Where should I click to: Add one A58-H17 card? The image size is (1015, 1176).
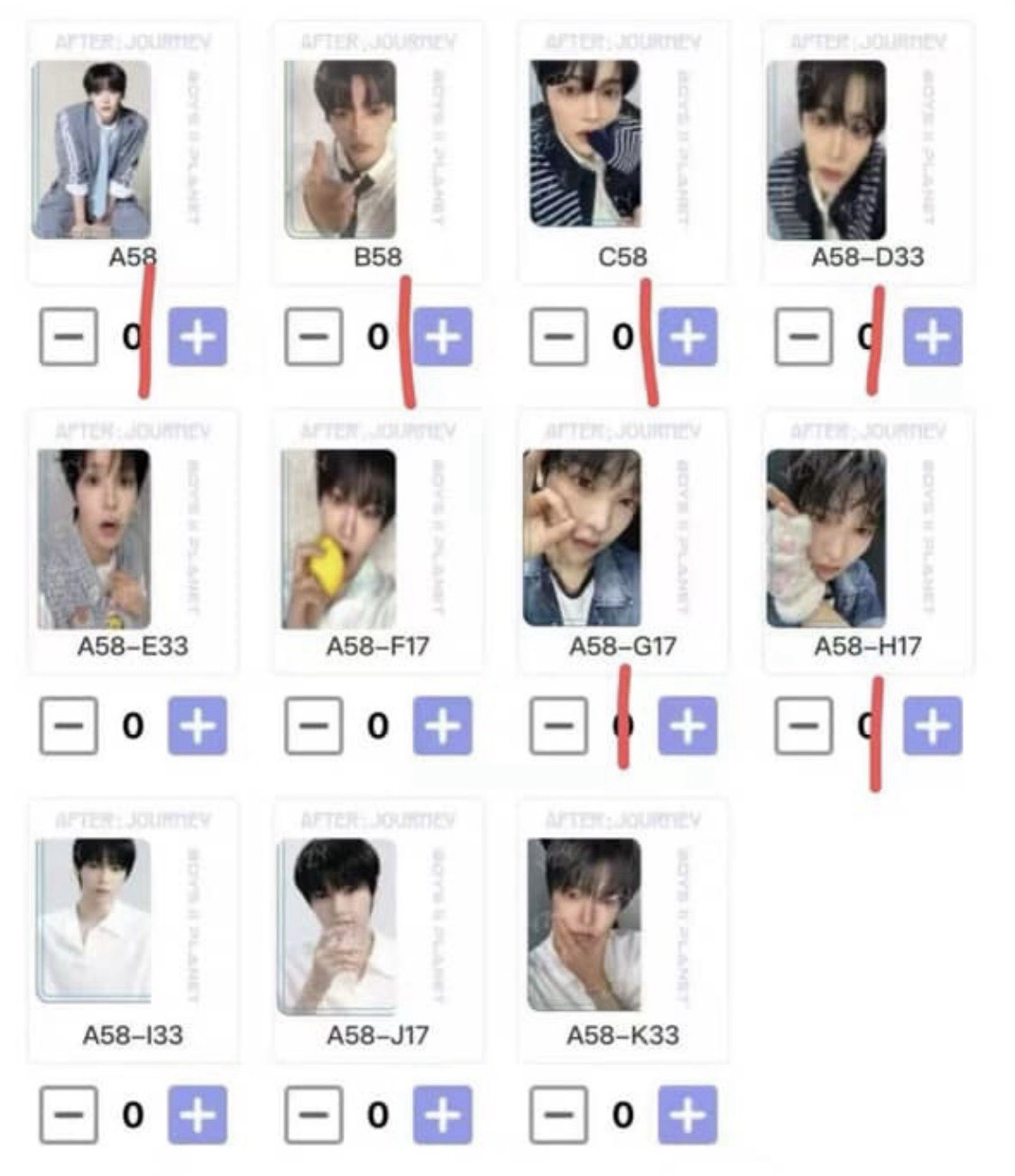click(x=933, y=725)
